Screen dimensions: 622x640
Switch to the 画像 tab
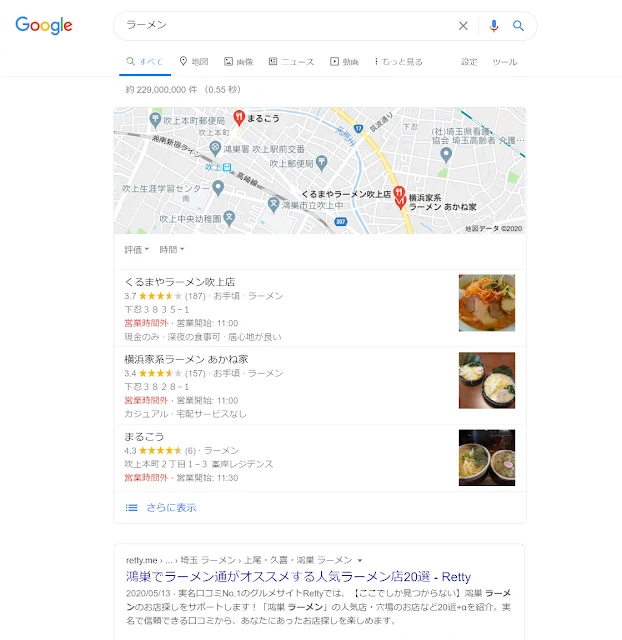(239, 61)
